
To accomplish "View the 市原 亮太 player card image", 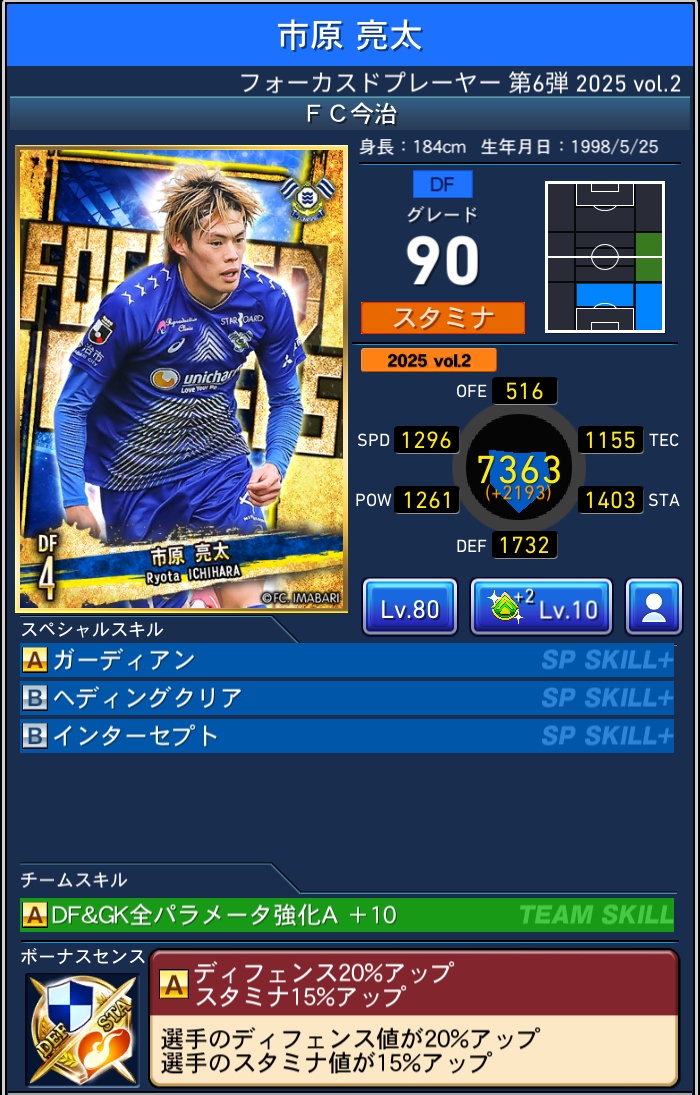I will pyautogui.click(x=182, y=379).
